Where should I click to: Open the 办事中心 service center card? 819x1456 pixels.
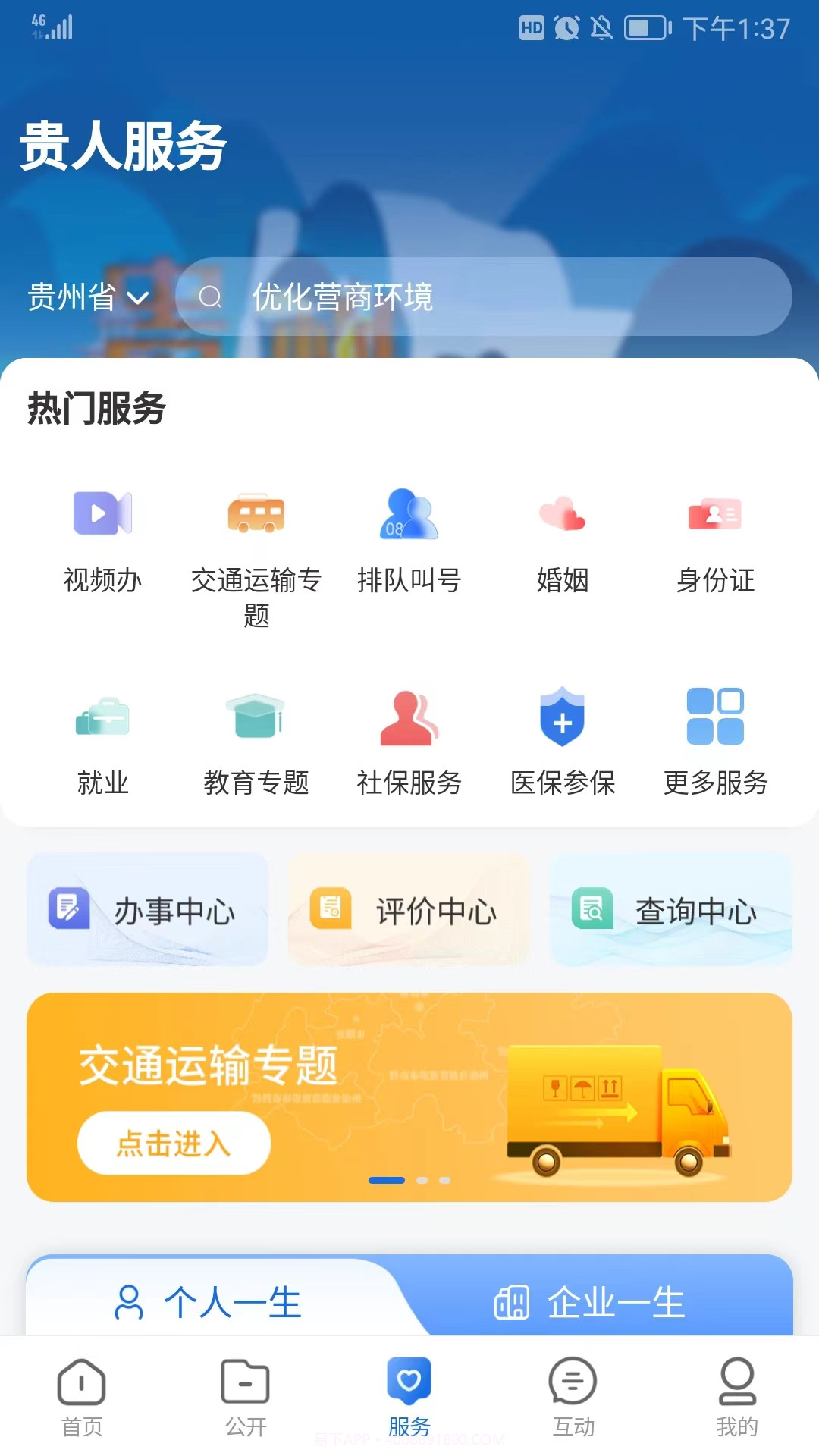tap(147, 910)
